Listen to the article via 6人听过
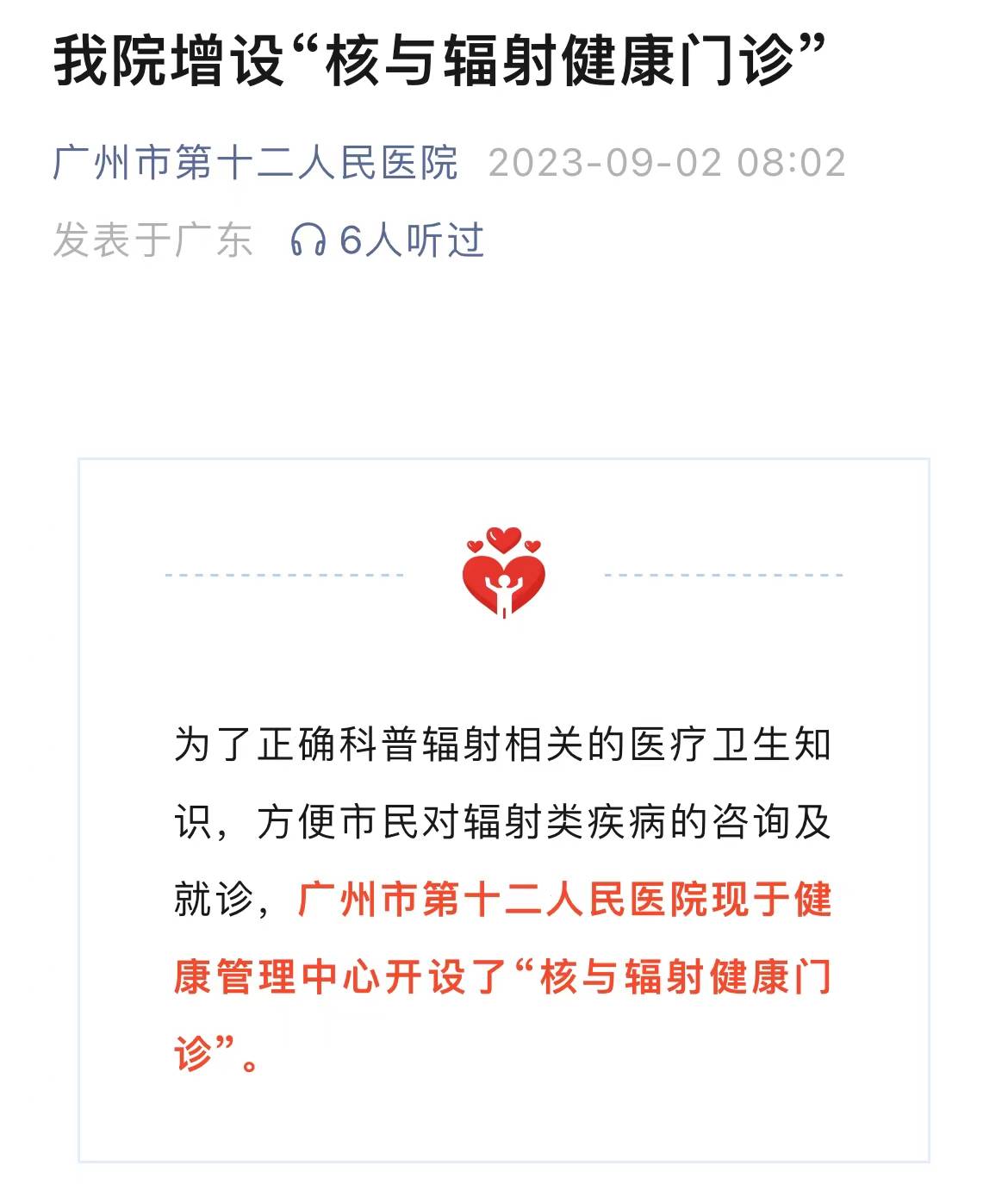The width and height of the screenshot is (1008, 1184). tap(388, 240)
